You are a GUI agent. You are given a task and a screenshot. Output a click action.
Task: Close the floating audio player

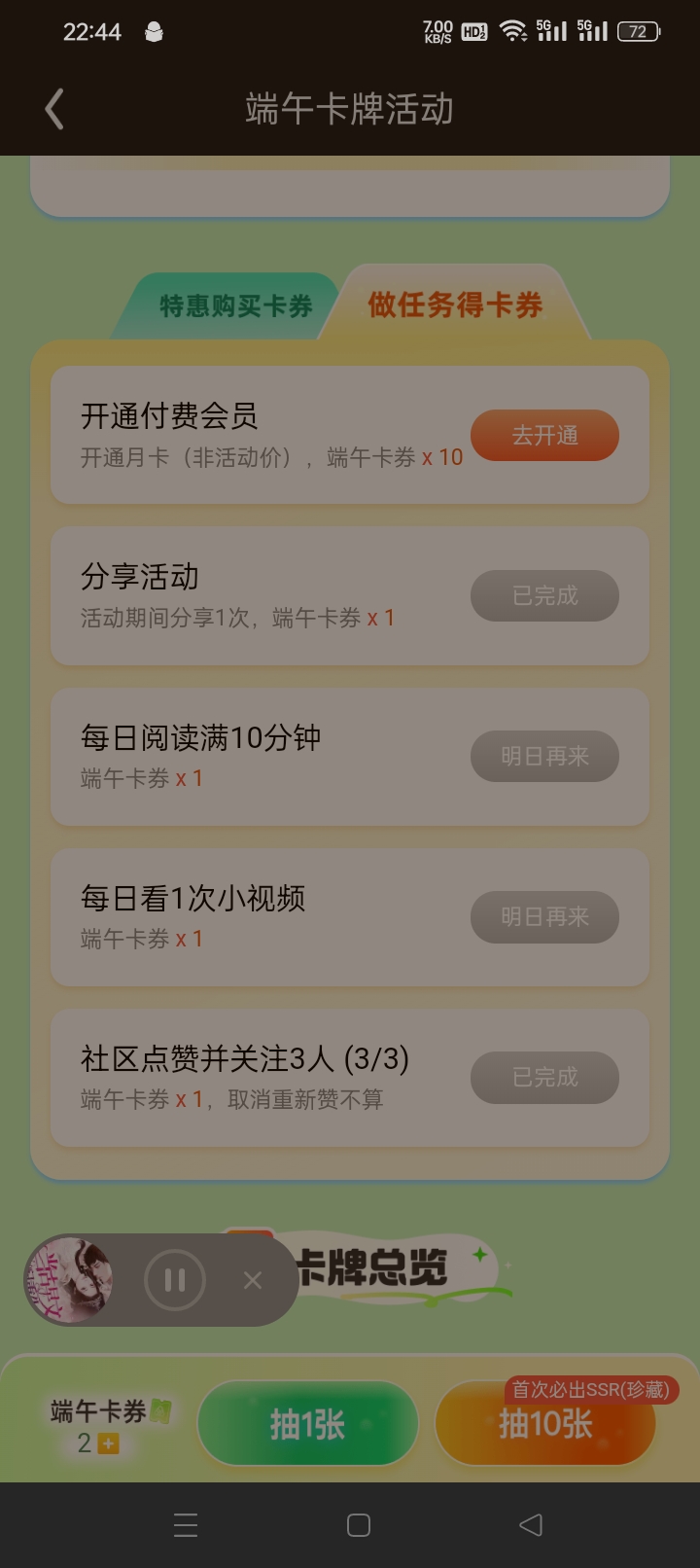coord(253,1280)
